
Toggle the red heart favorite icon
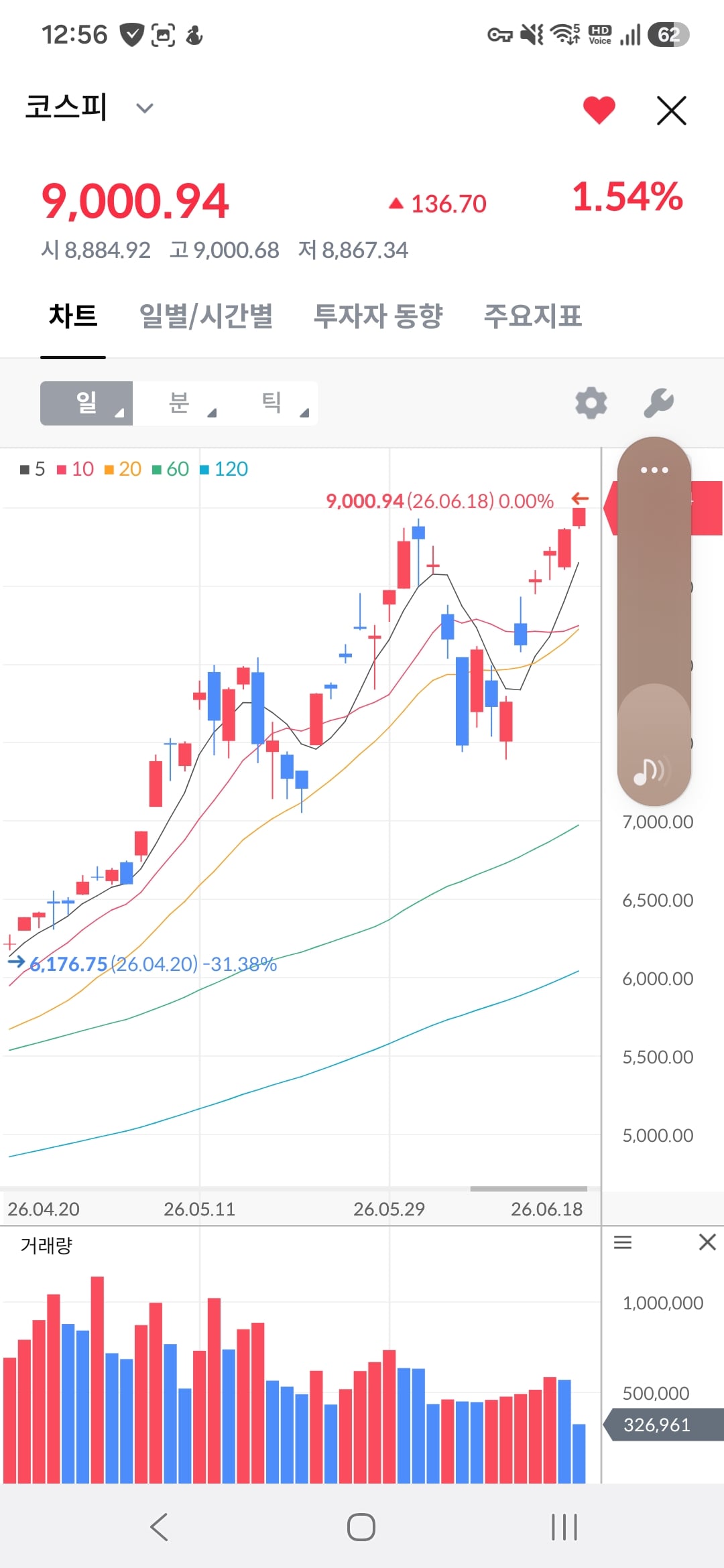599,110
